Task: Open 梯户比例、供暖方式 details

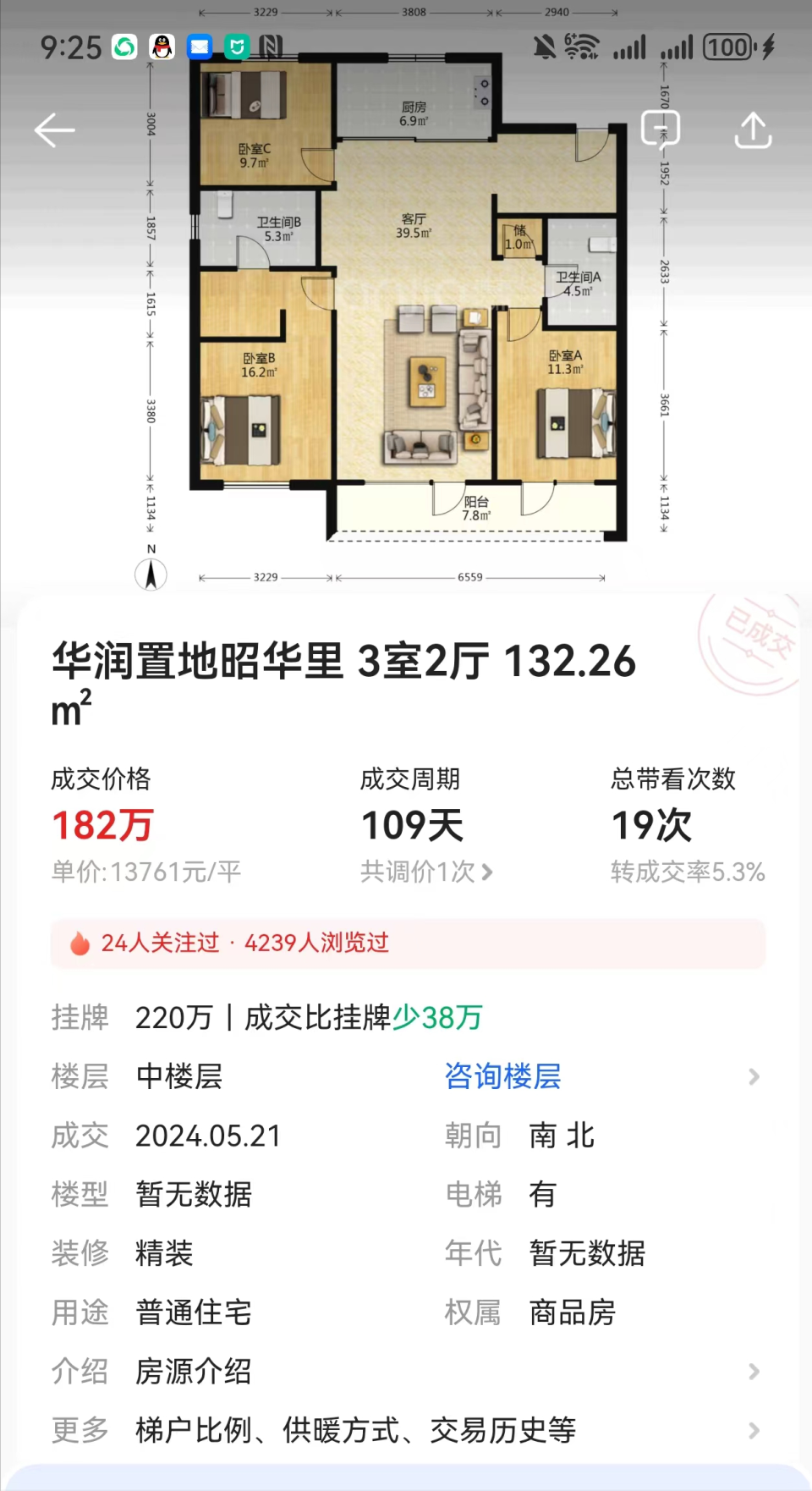Action: click(x=355, y=1431)
